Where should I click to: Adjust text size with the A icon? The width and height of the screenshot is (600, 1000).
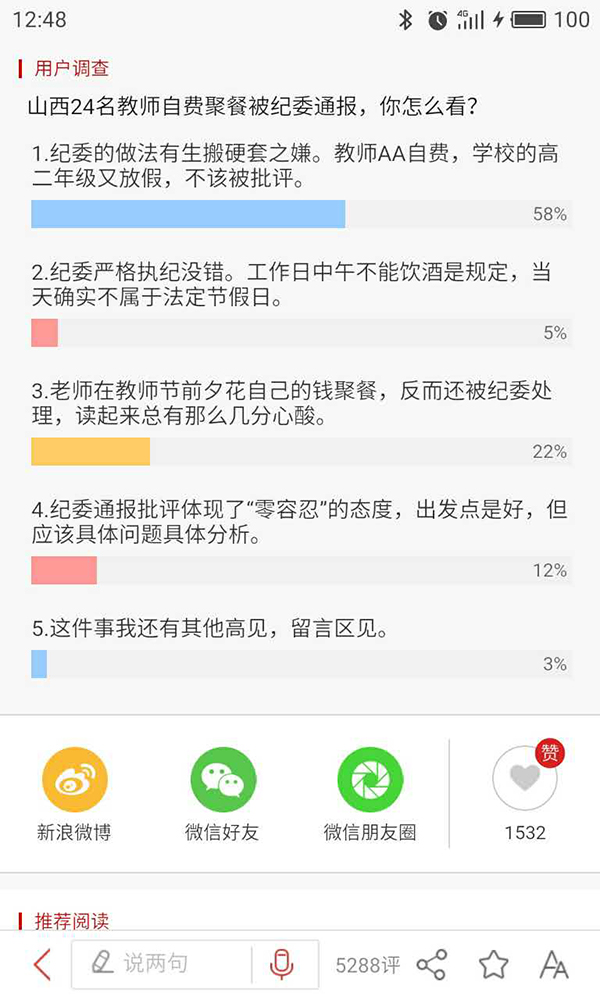coord(554,964)
